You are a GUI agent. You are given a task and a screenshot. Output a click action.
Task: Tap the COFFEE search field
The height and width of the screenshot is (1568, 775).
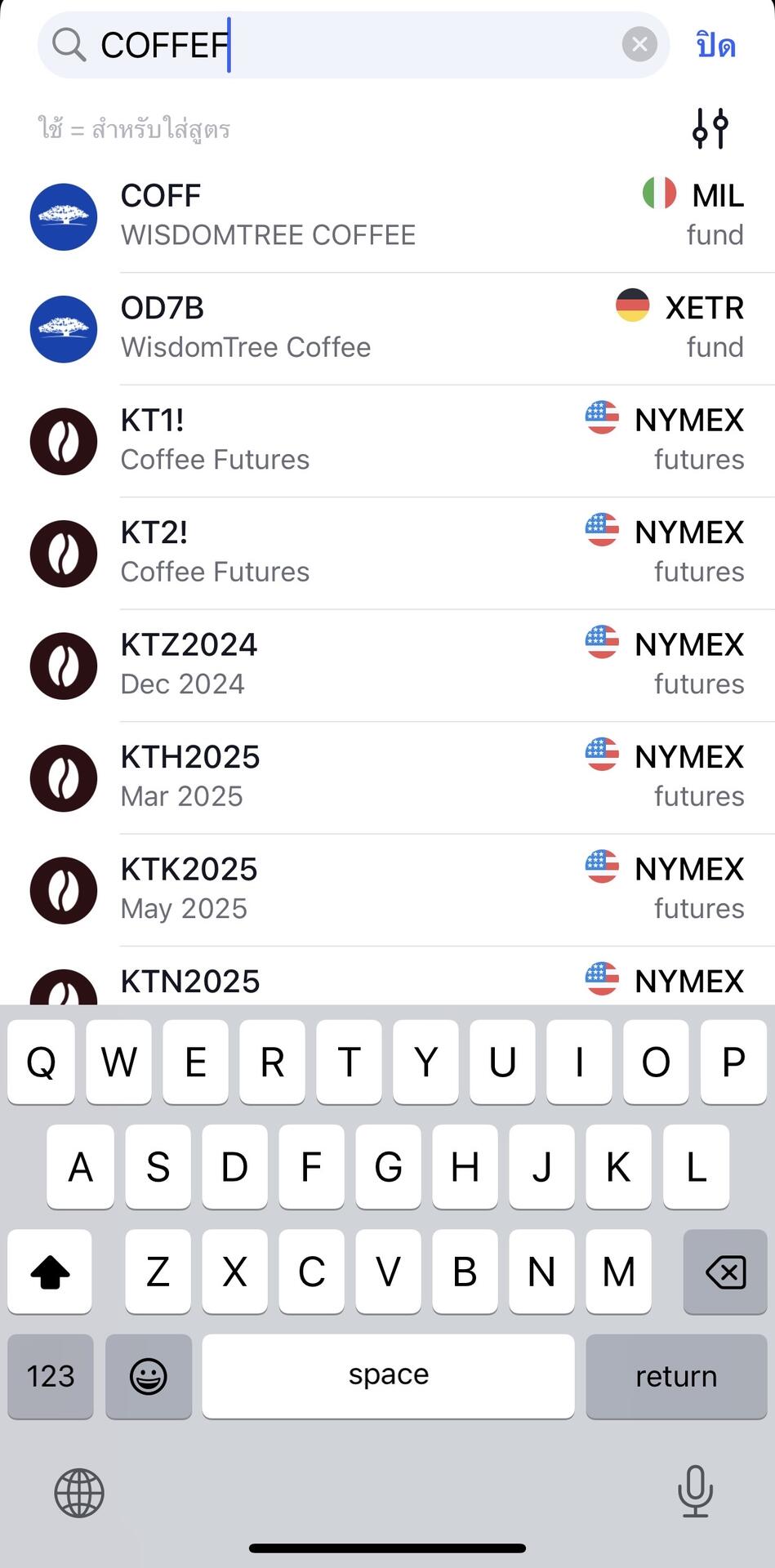pyautogui.click(x=354, y=45)
